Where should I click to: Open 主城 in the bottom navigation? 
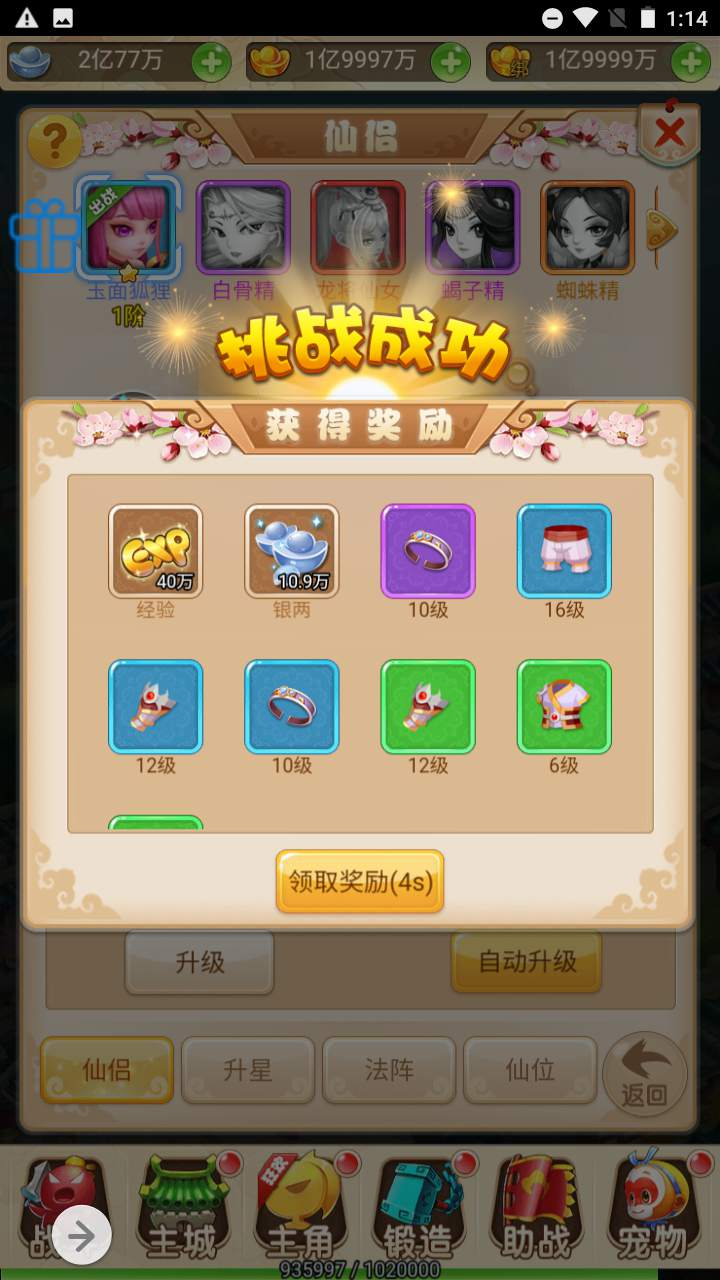click(x=182, y=1207)
